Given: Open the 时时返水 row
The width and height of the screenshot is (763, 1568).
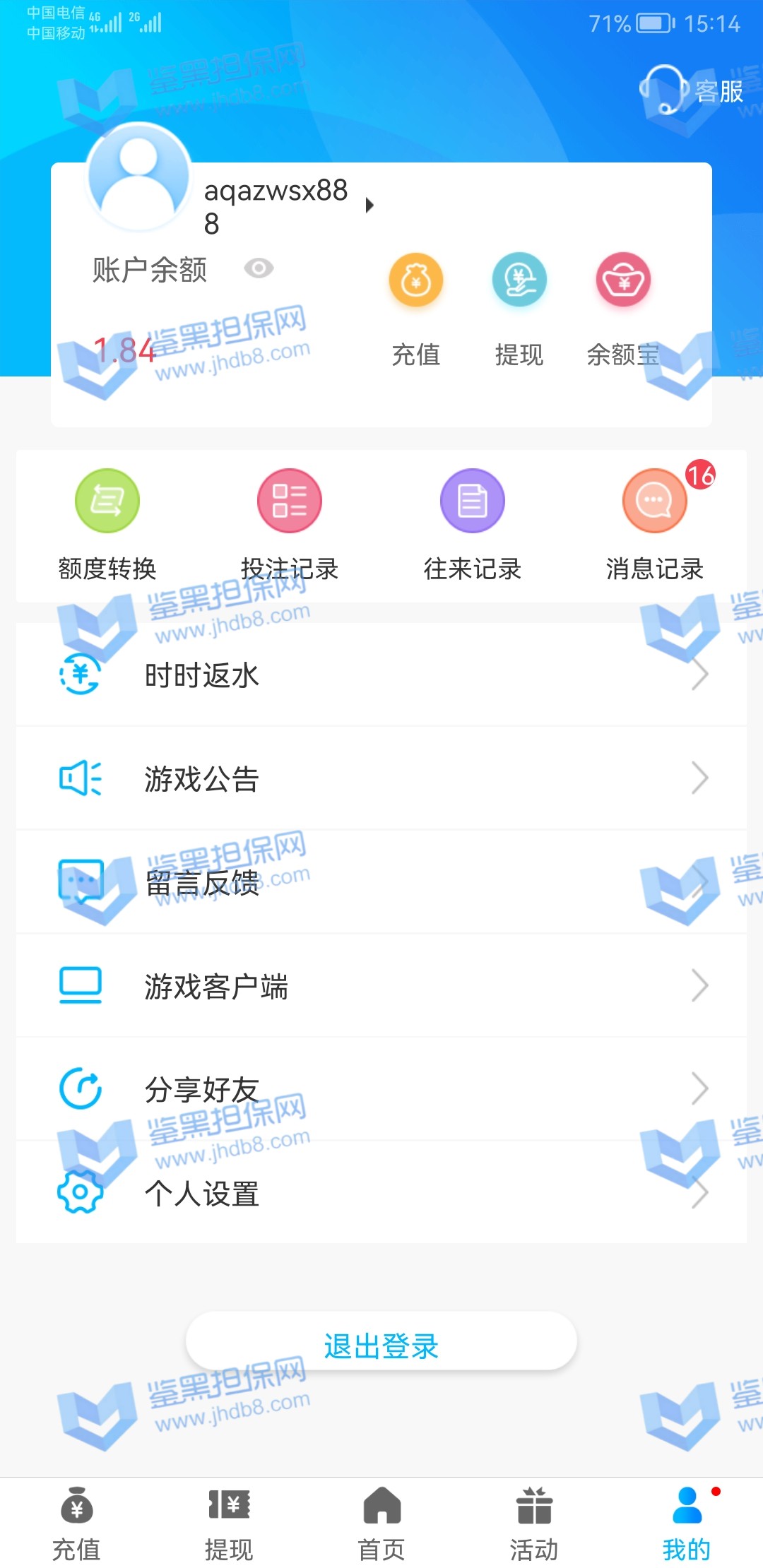Looking at the screenshot, I should pos(381,675).
